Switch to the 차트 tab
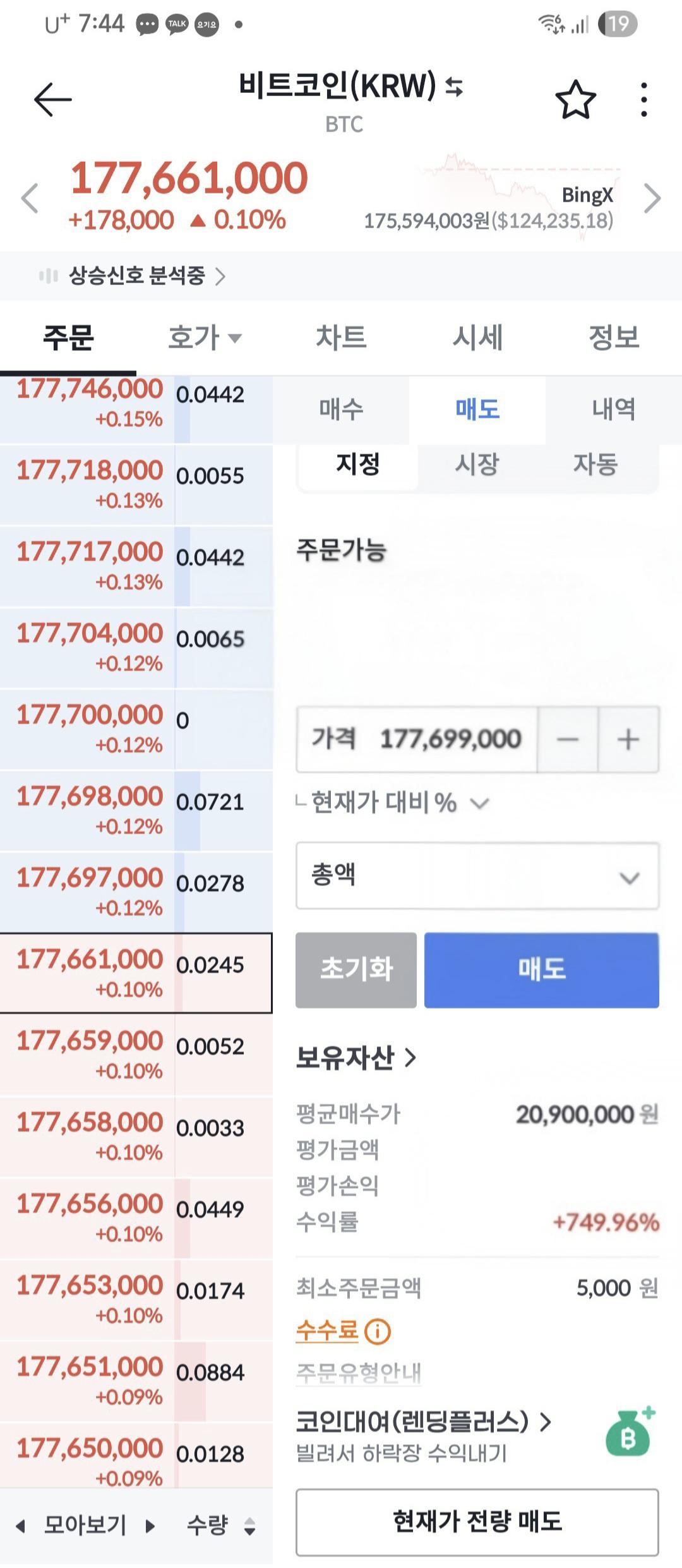Image resolution: width=682 pixels, height=1568 pixels. pyautogui.click(x=341, y=338)
